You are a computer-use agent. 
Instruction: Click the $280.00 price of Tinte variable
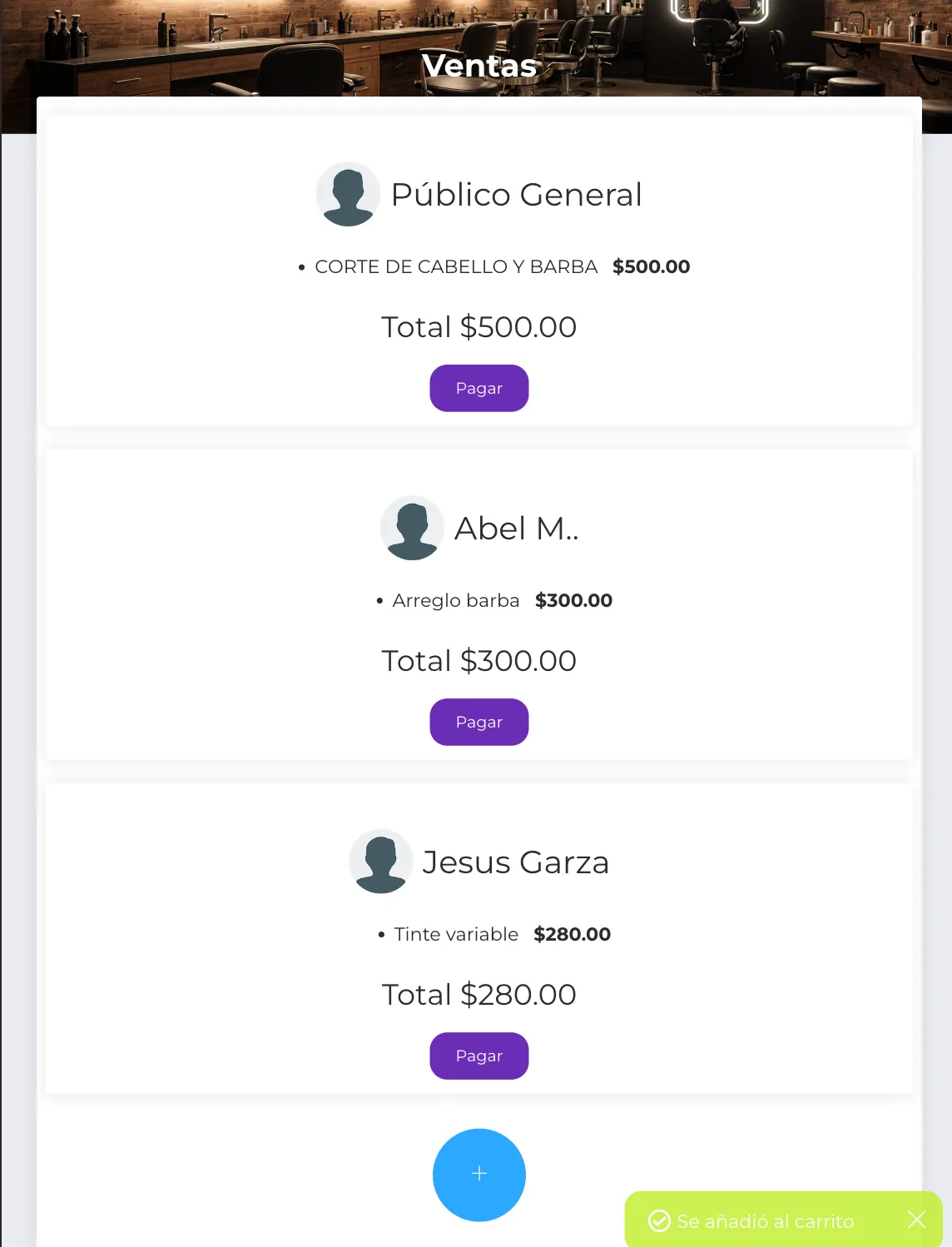[572, 934]
